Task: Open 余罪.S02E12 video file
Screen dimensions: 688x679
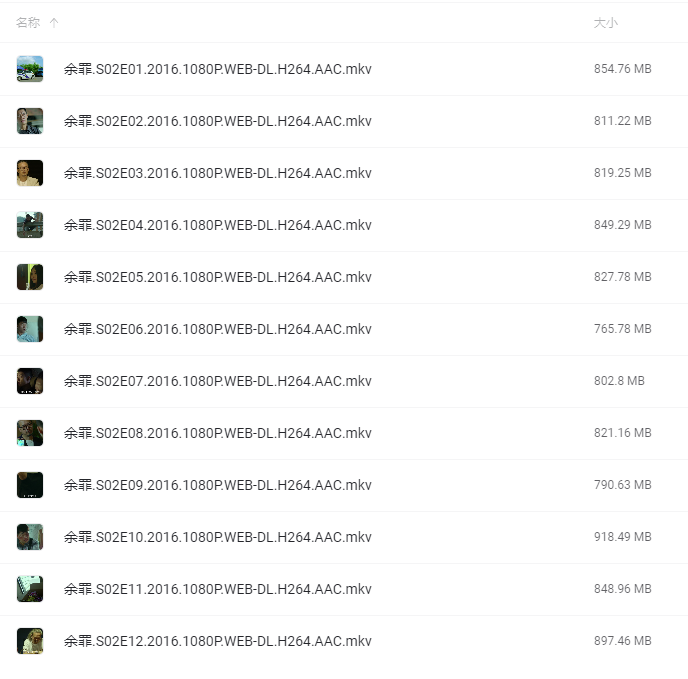Action: point(217,641)
